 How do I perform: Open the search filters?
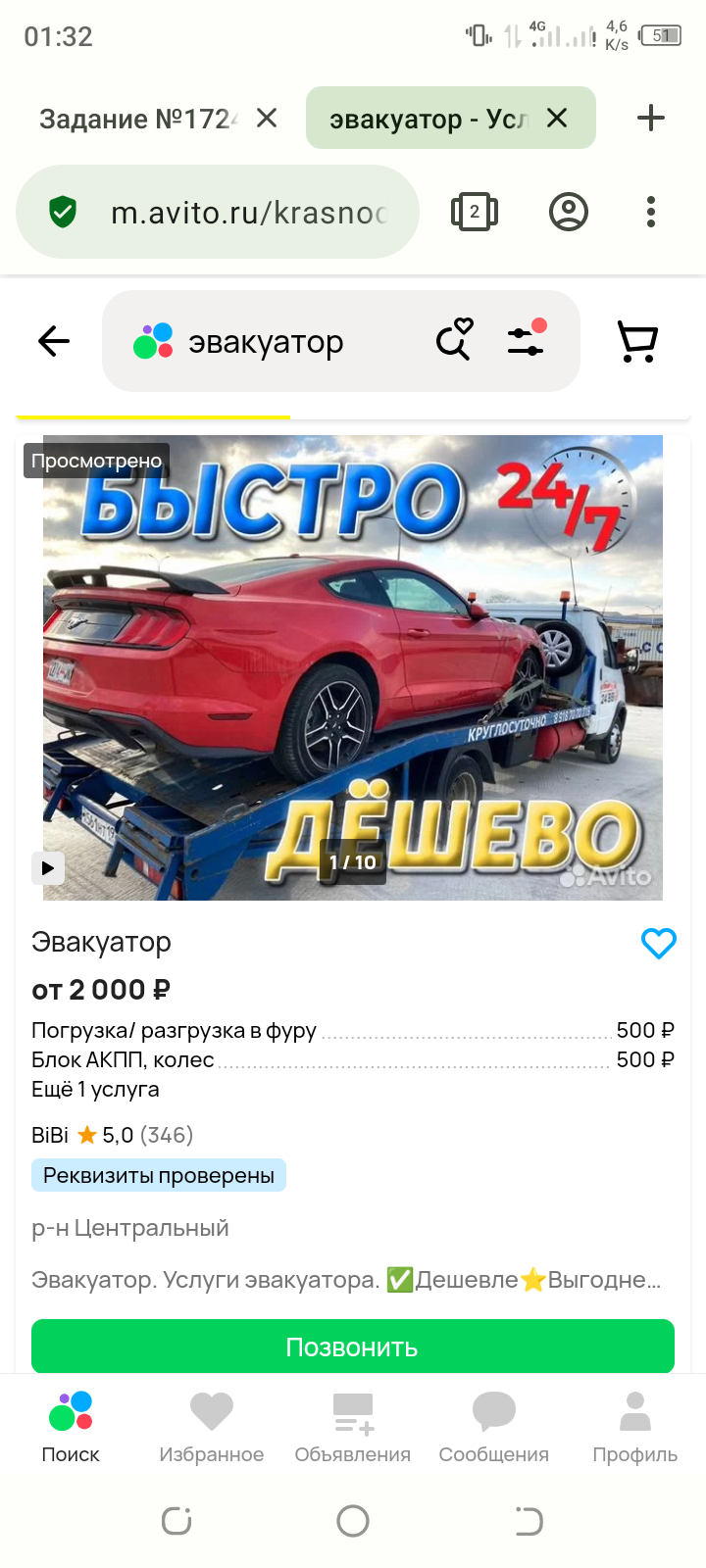click(x=527, y=338)
